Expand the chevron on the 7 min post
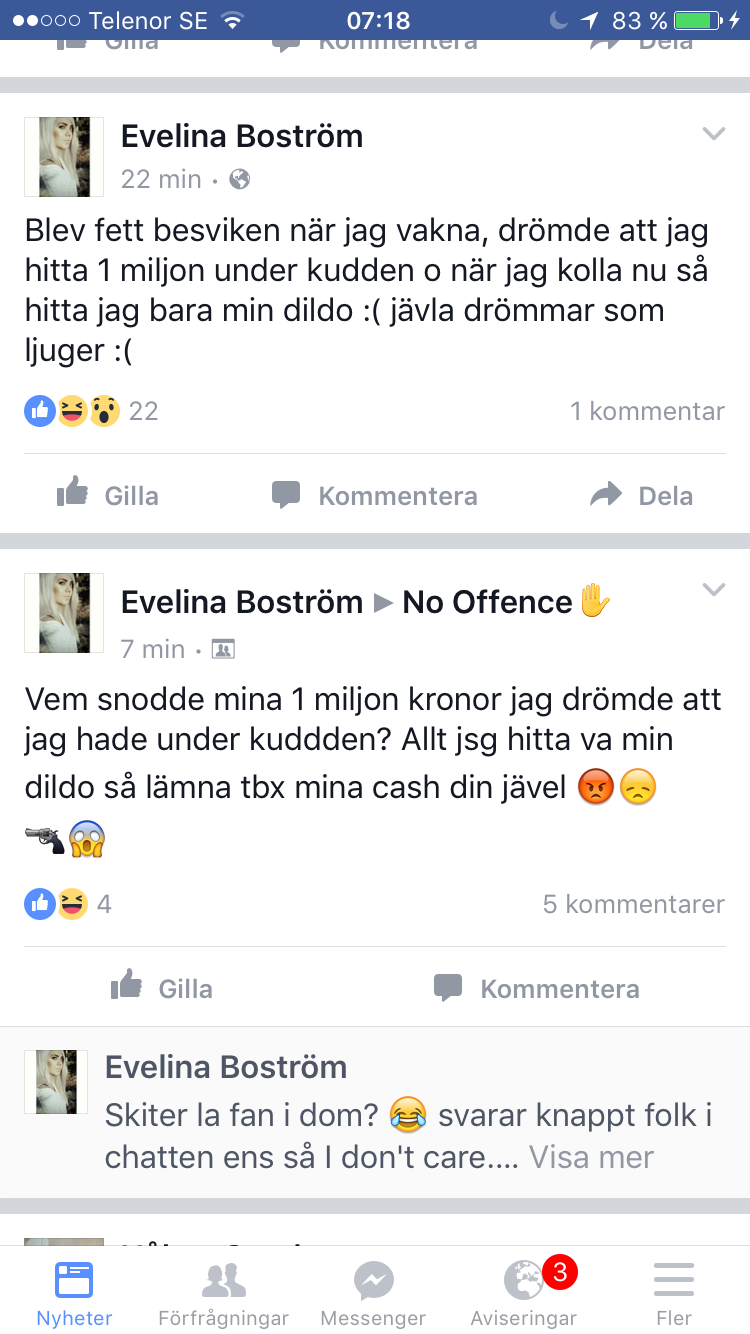Screen dimensions: 750x1334 click(x=713, y=590)
